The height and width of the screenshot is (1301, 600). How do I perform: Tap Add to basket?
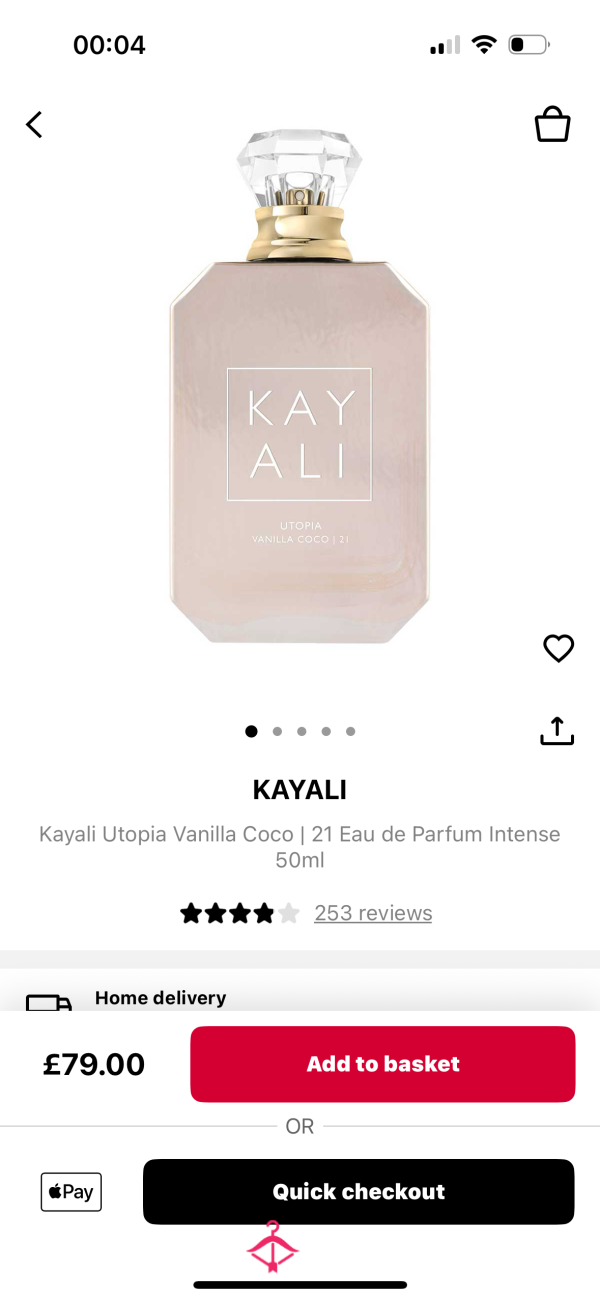click(383, 1064)
